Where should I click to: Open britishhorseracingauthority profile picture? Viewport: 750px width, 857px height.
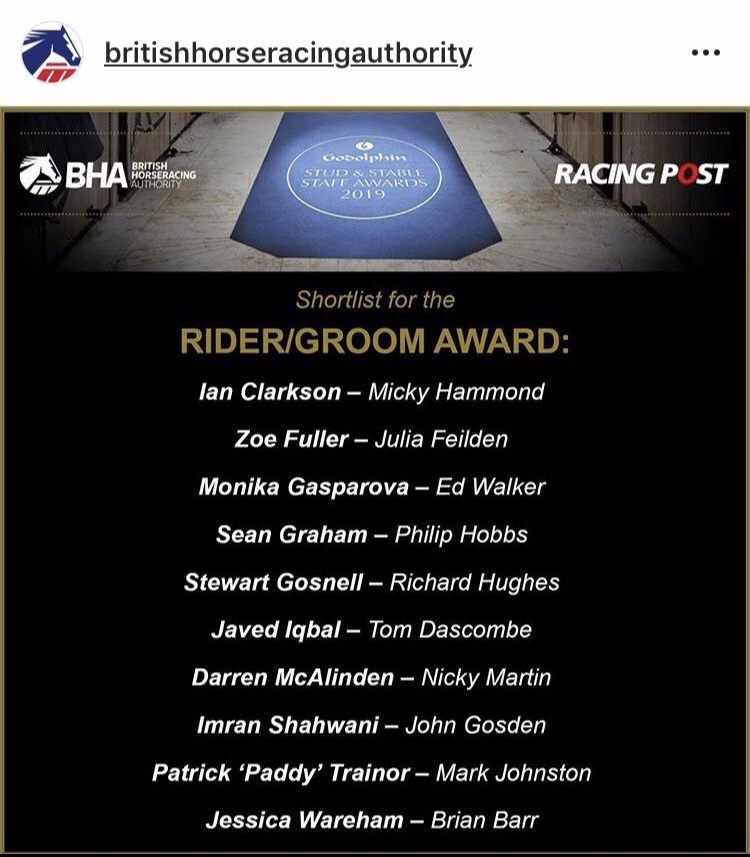click(51, 52)
